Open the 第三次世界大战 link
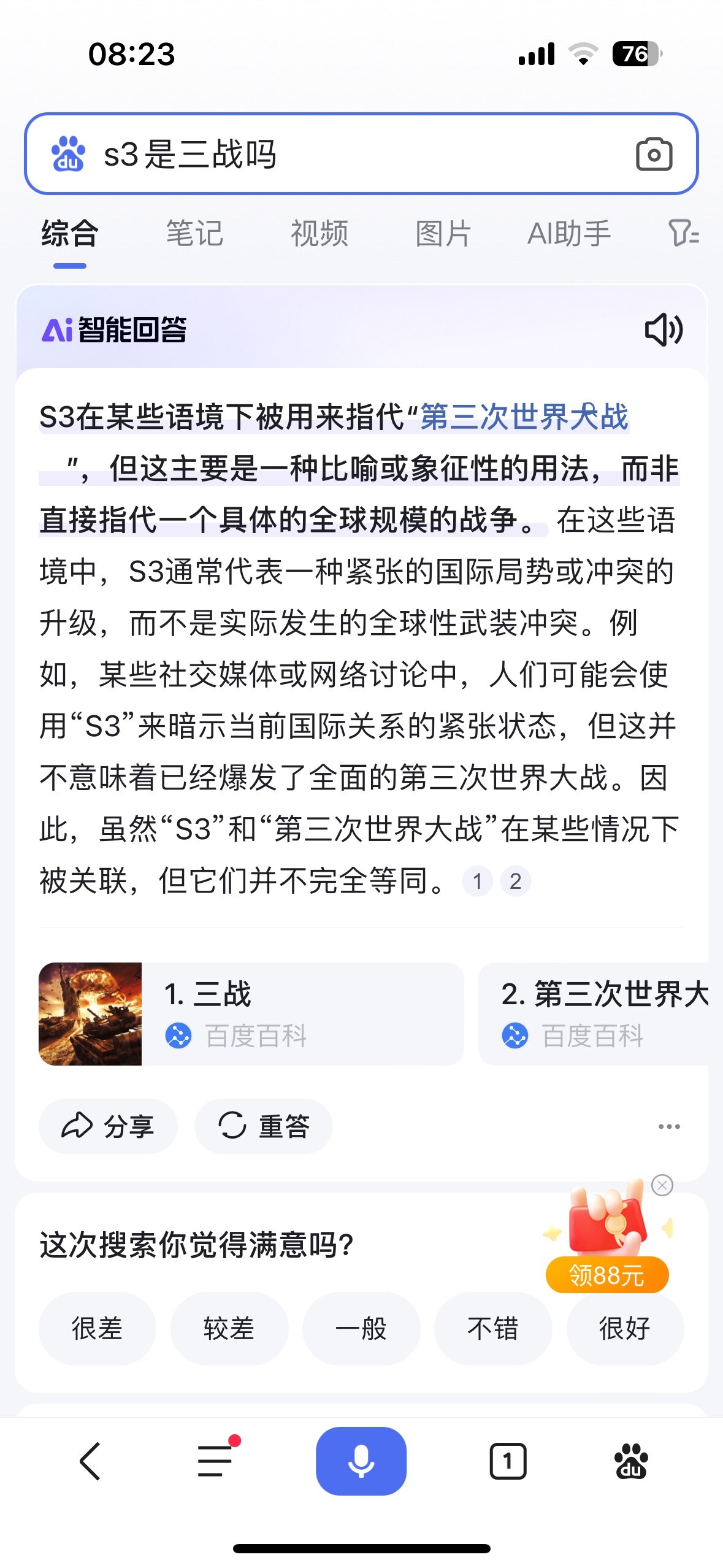Screen dimensions: 723x1568 pyautogui.click(x=524, y=417)
